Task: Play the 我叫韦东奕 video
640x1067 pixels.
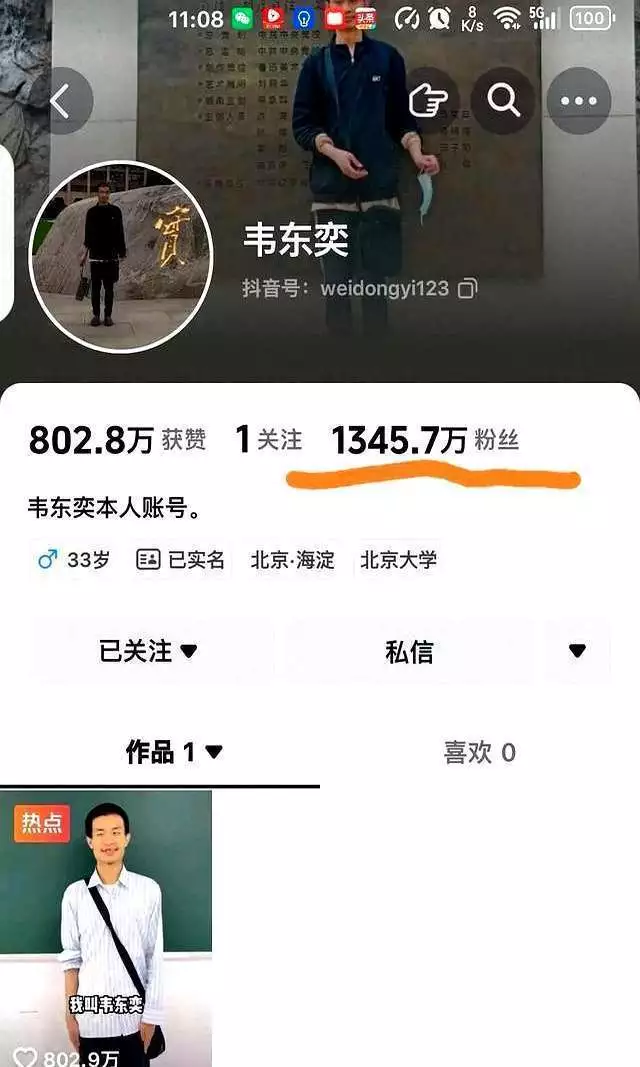Action: (106, 930)
